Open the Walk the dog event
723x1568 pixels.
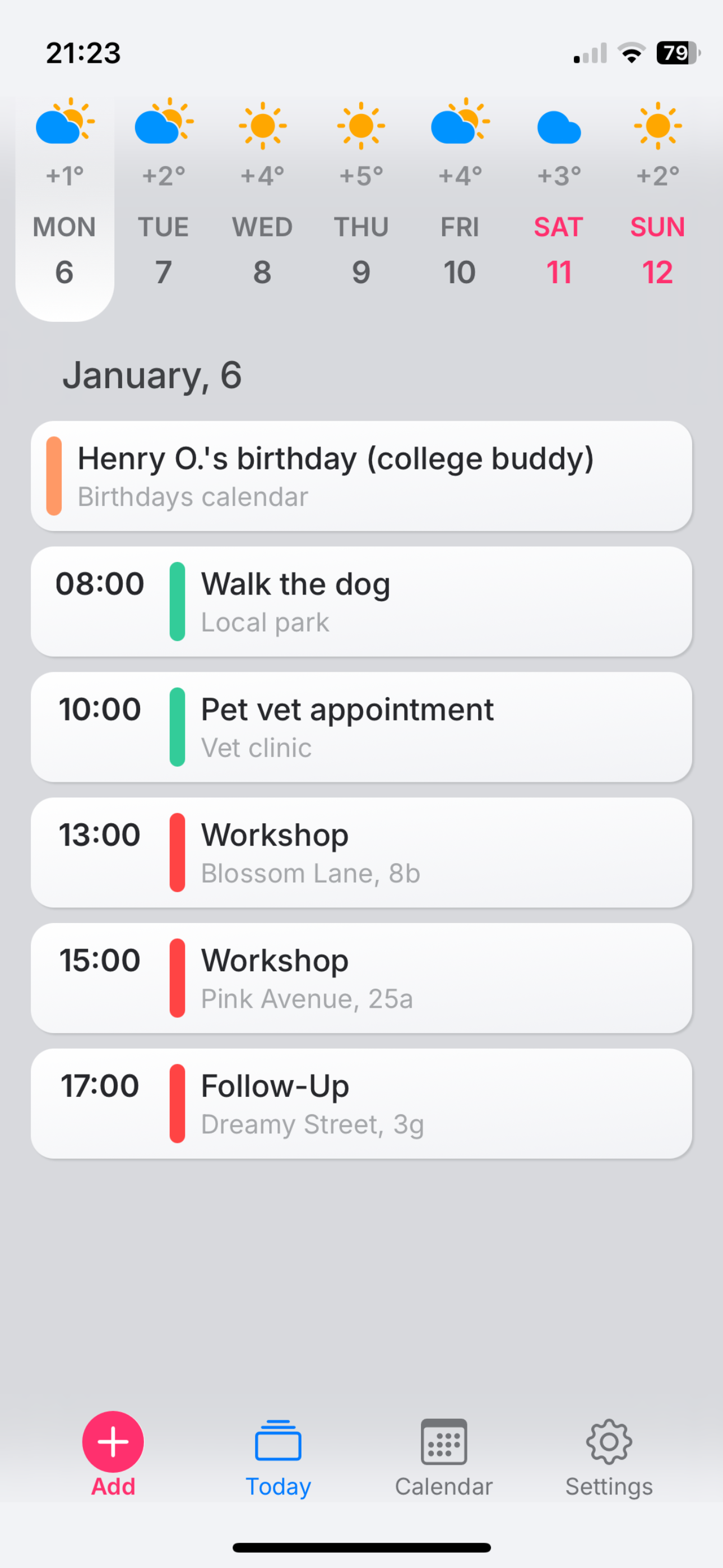(x=361, y=601)
